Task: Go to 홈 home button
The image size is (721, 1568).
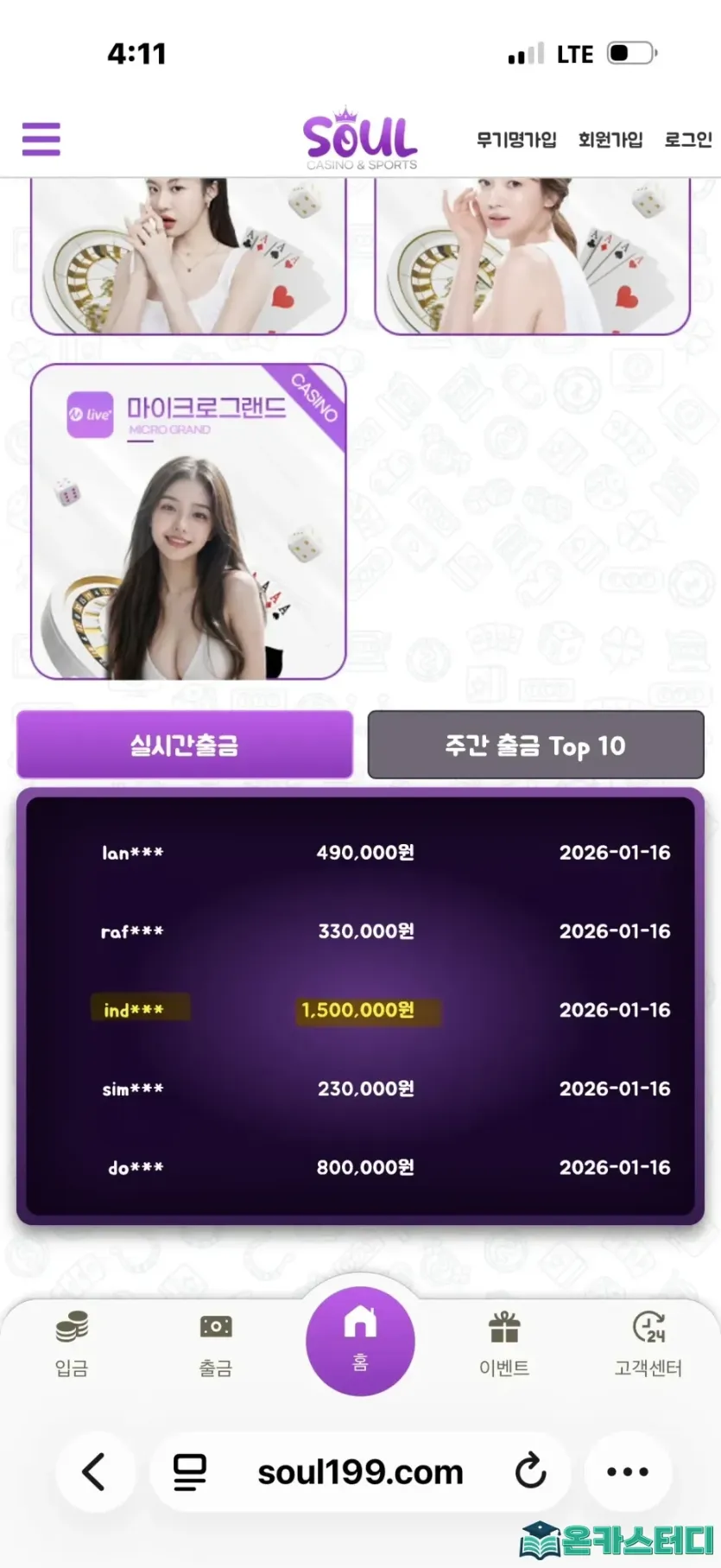Action: [x=360, y=1340]
